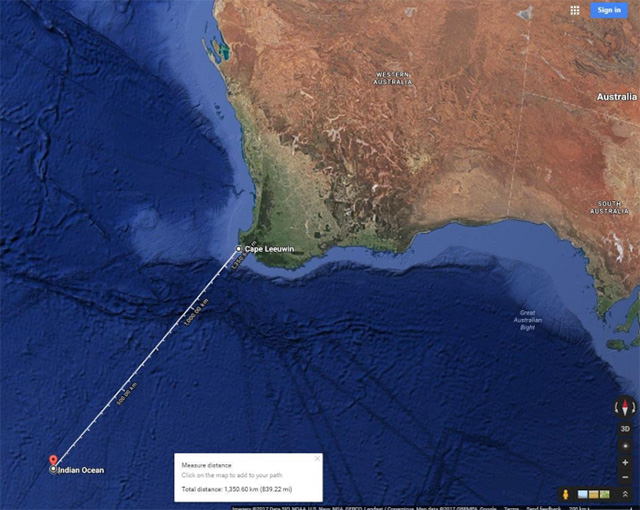Open the imagery thumbnails strip
The image size is (640, 510).
point(594,495)
